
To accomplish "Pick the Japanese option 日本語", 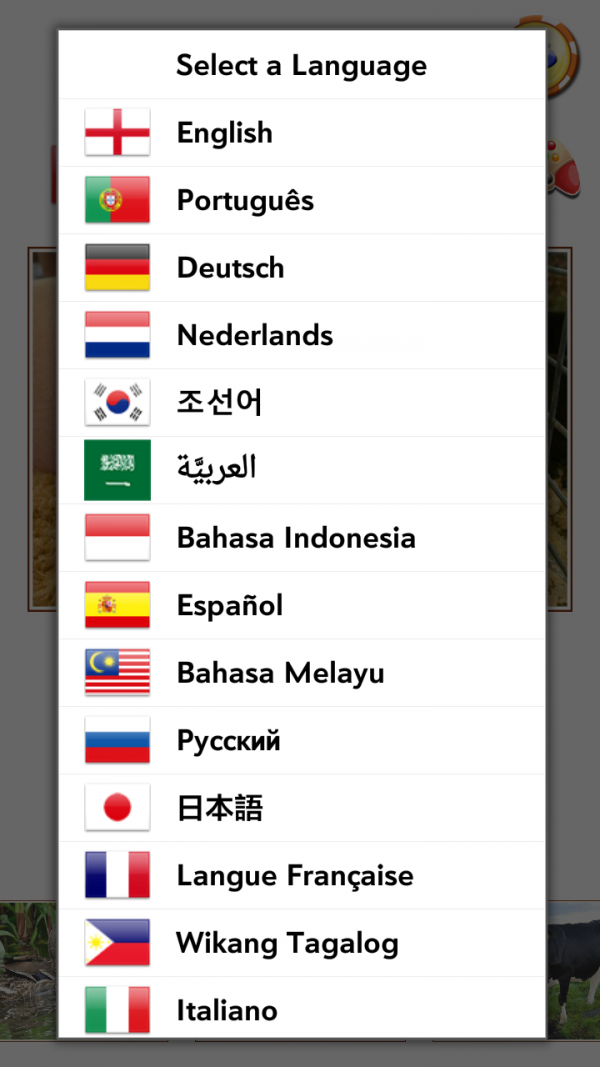I will (300, 808).
